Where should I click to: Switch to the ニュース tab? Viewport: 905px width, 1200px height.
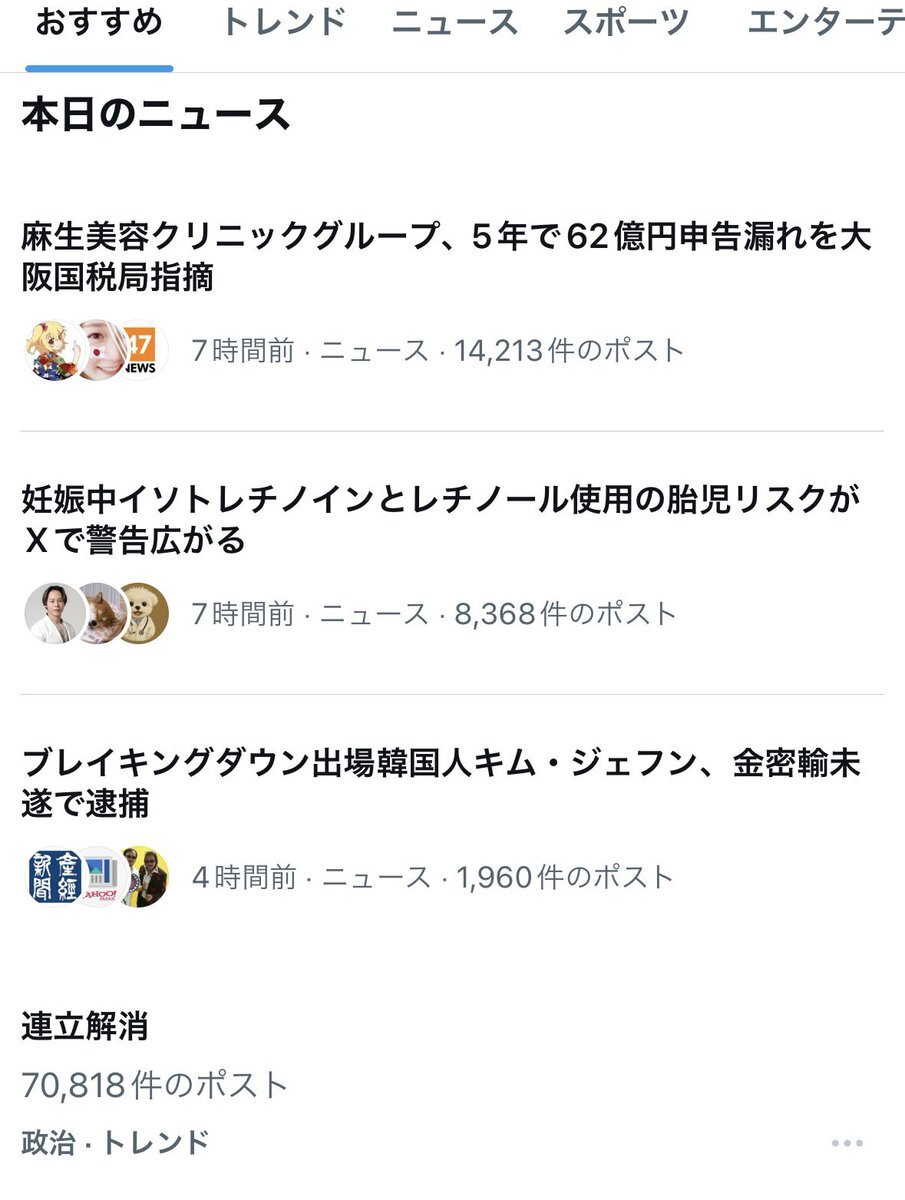[455, 24]
